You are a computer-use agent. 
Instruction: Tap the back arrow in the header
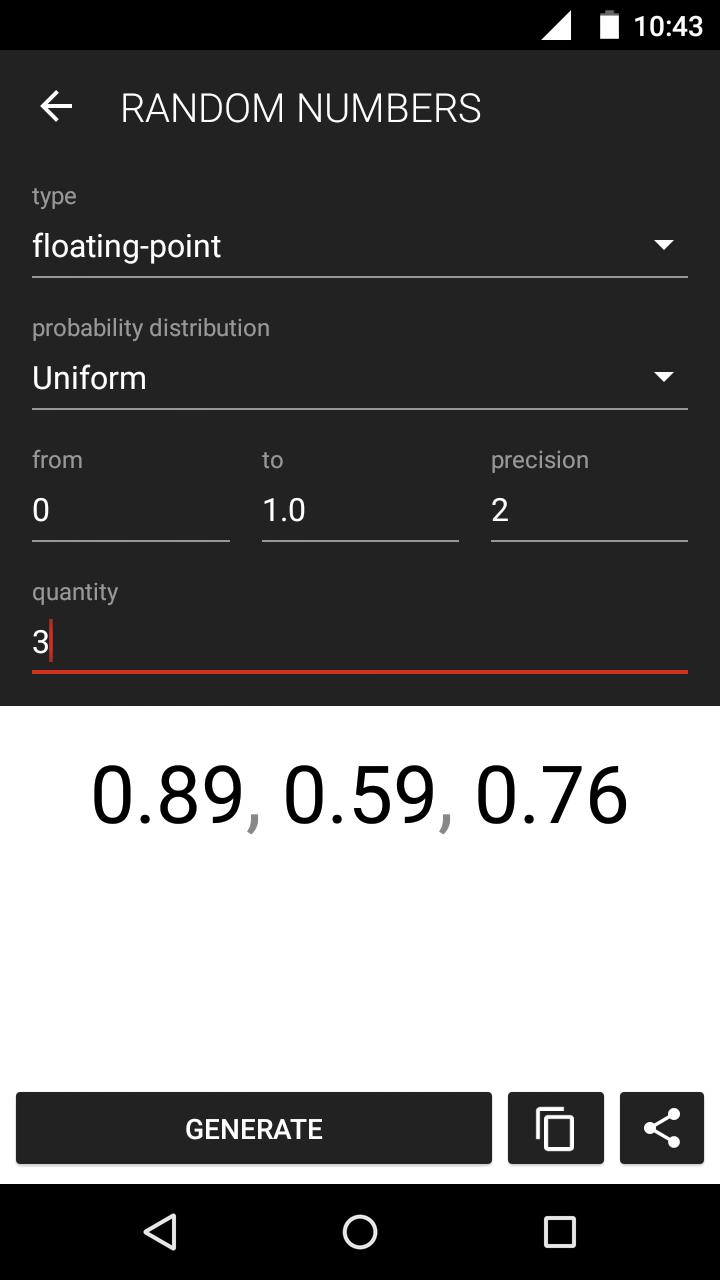coord(55,106)
